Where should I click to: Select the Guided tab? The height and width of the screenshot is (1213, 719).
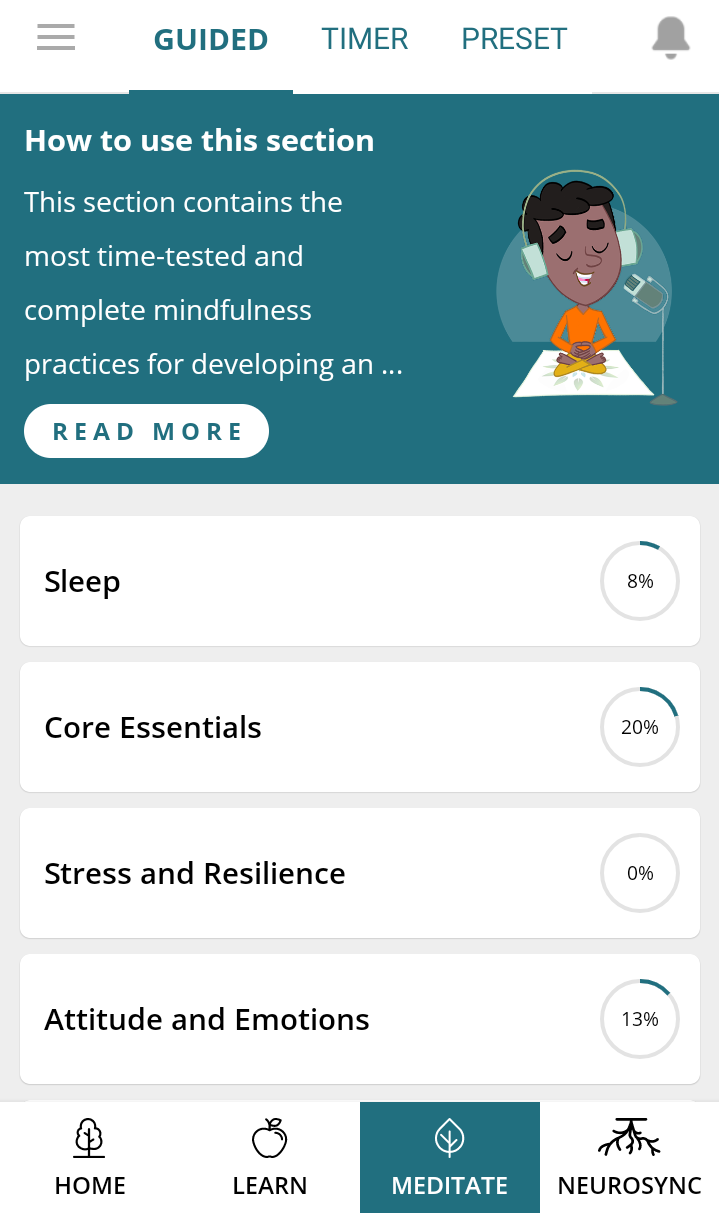pos(211,40)
